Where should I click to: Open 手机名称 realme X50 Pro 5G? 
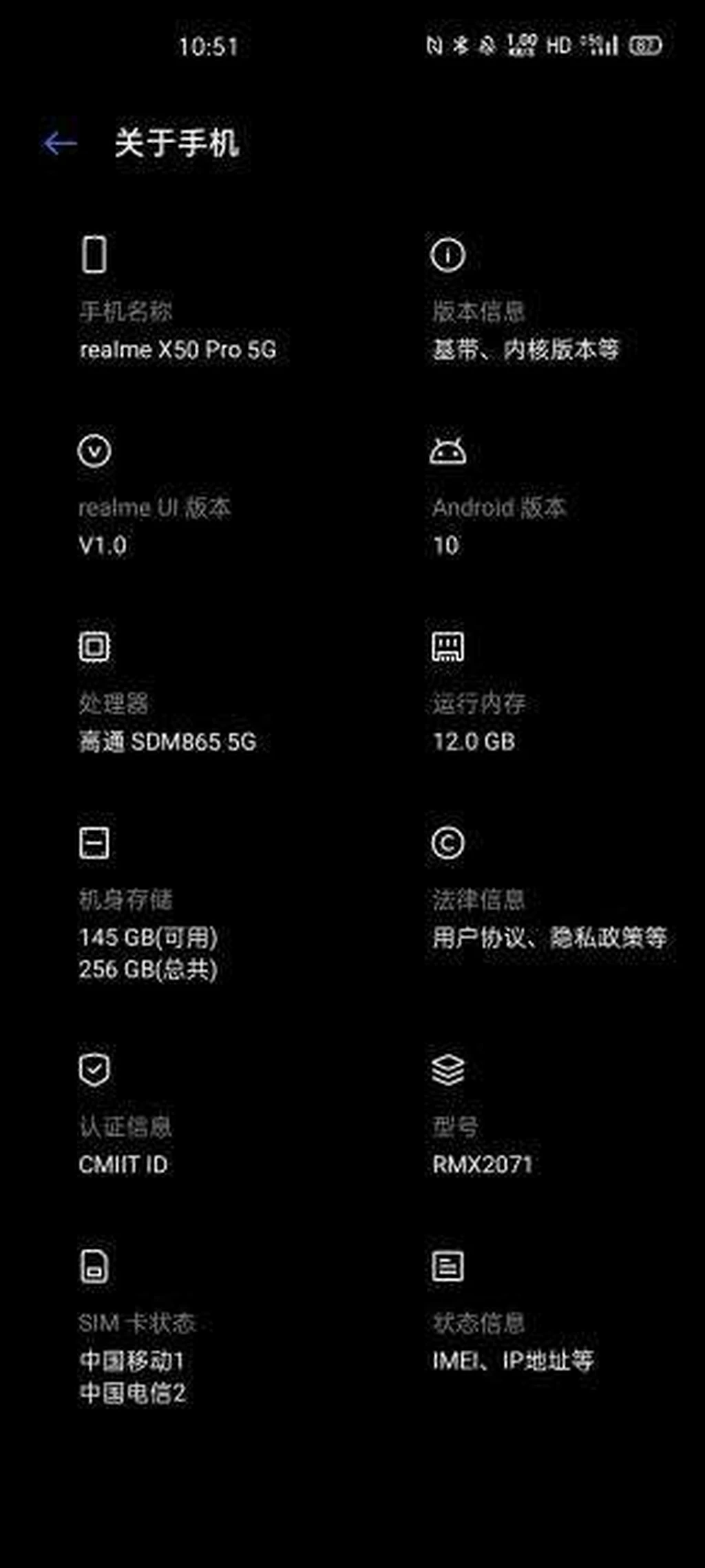click(177, 332)
